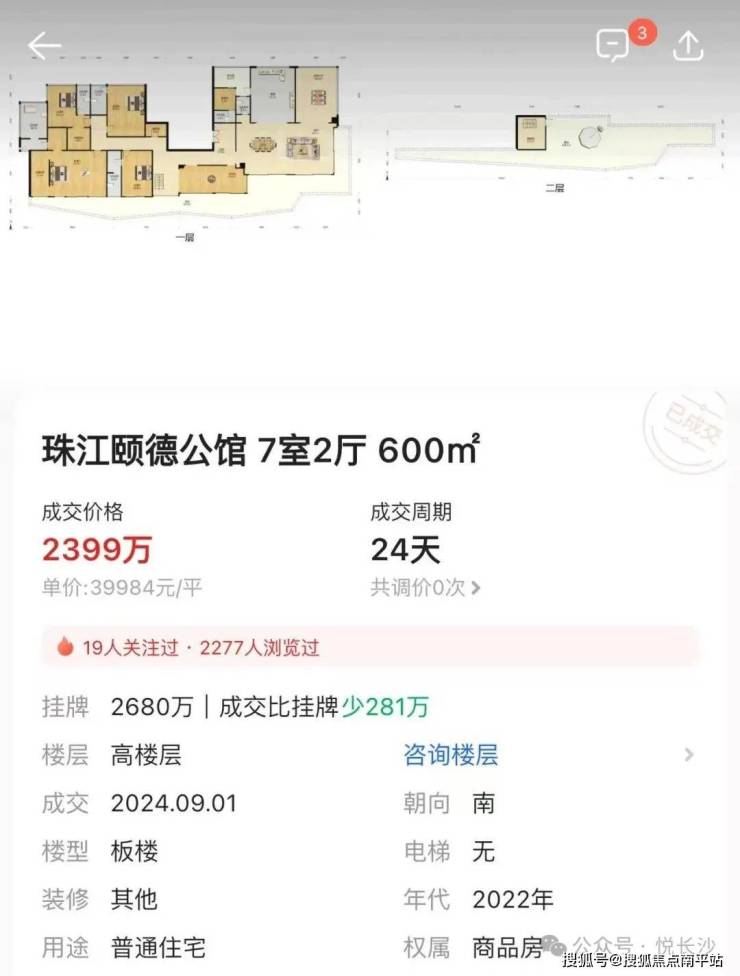The width and height of the screenshot is (740, 976).
Task: Tap 咨询楼层 to ask about floor
Action: click(x=450, y=755)
